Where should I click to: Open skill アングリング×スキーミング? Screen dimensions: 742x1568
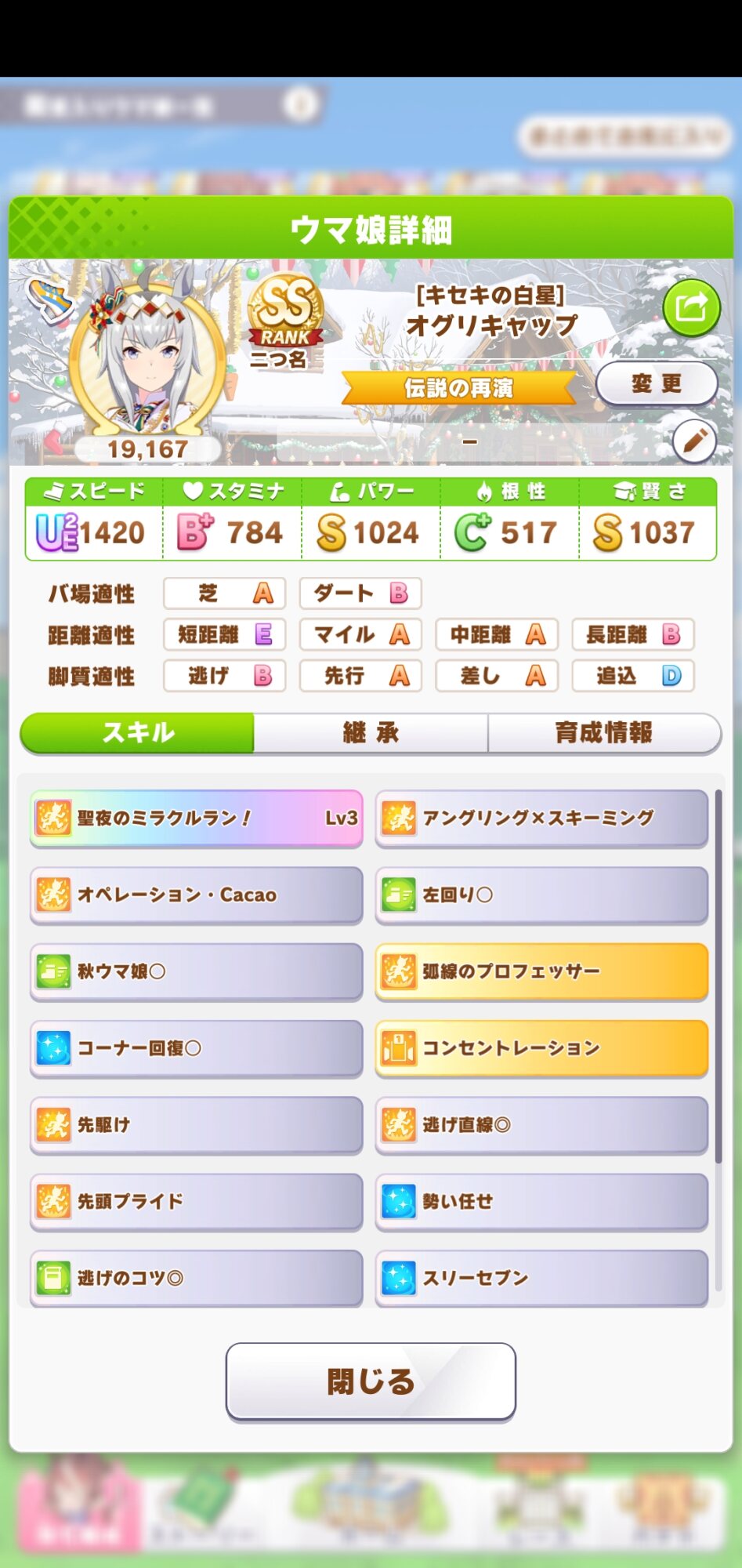click(541, 818)
